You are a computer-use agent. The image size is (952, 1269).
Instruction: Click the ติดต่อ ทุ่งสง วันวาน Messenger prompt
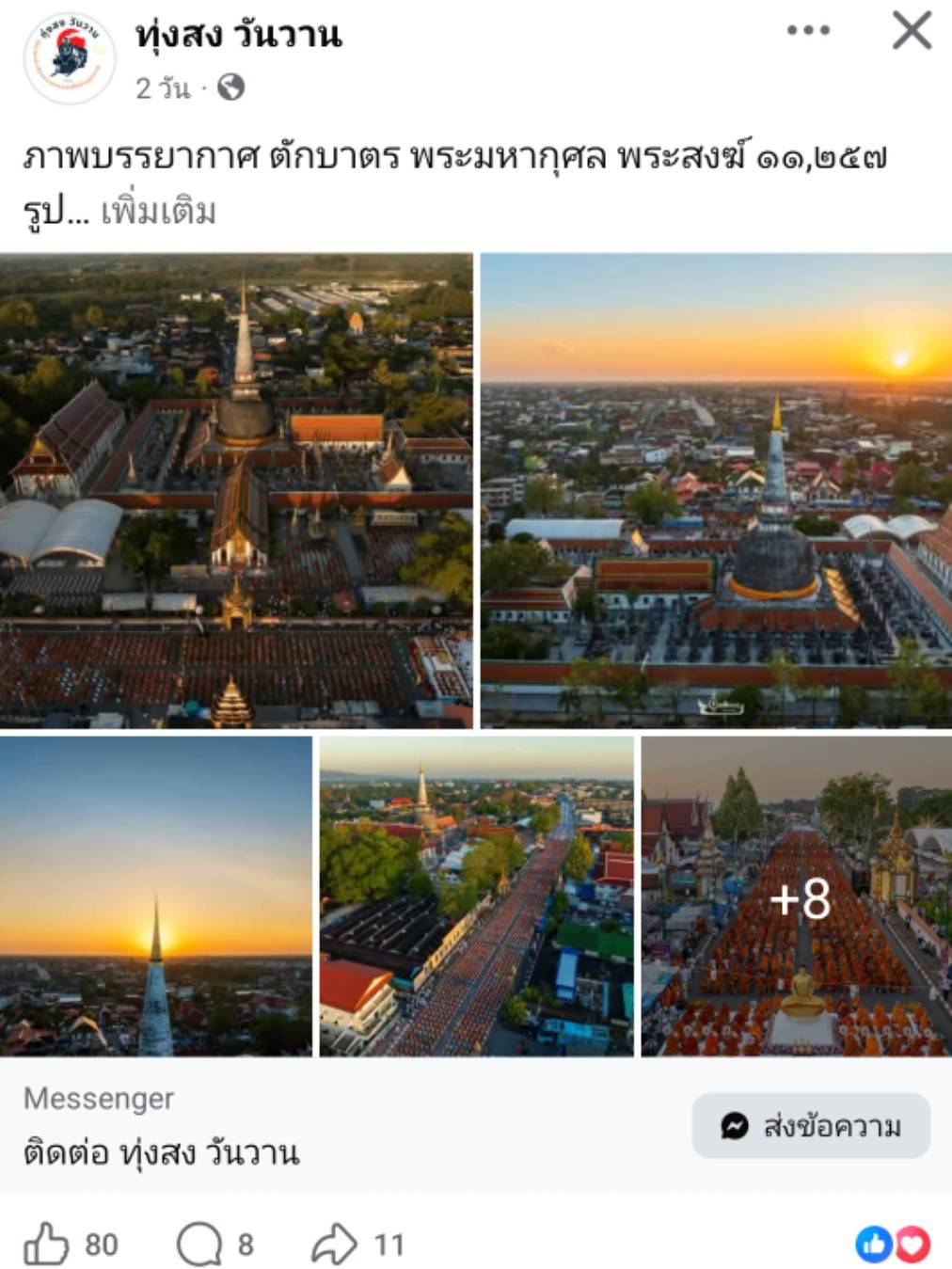pyautogui.click(x=163, y=1153)
